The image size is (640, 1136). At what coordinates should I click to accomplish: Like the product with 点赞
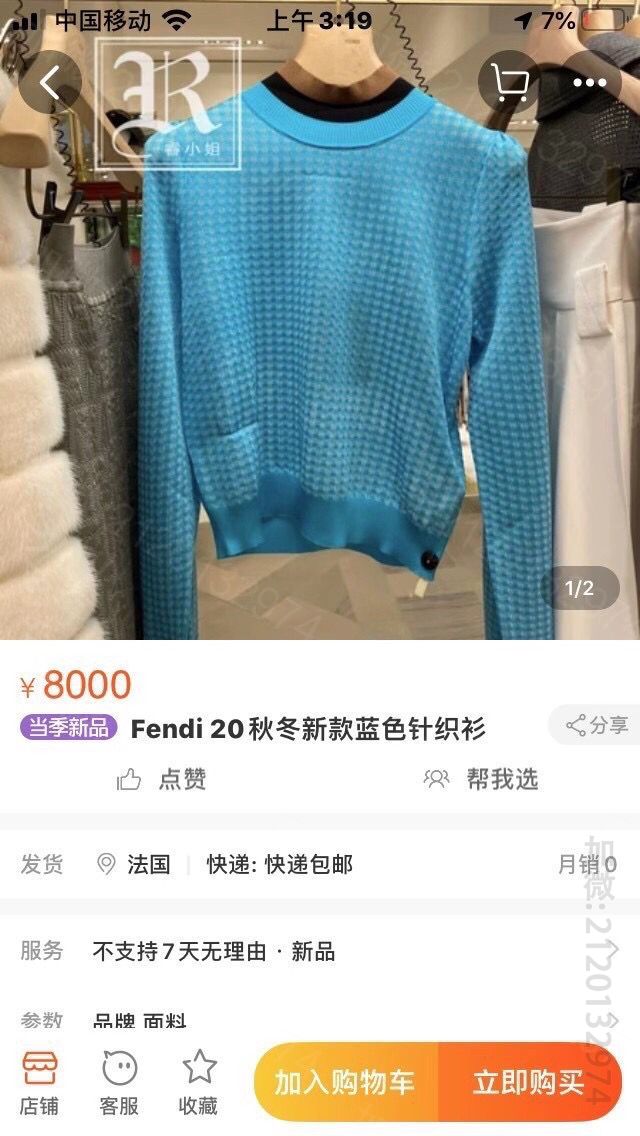coord(162,779)
